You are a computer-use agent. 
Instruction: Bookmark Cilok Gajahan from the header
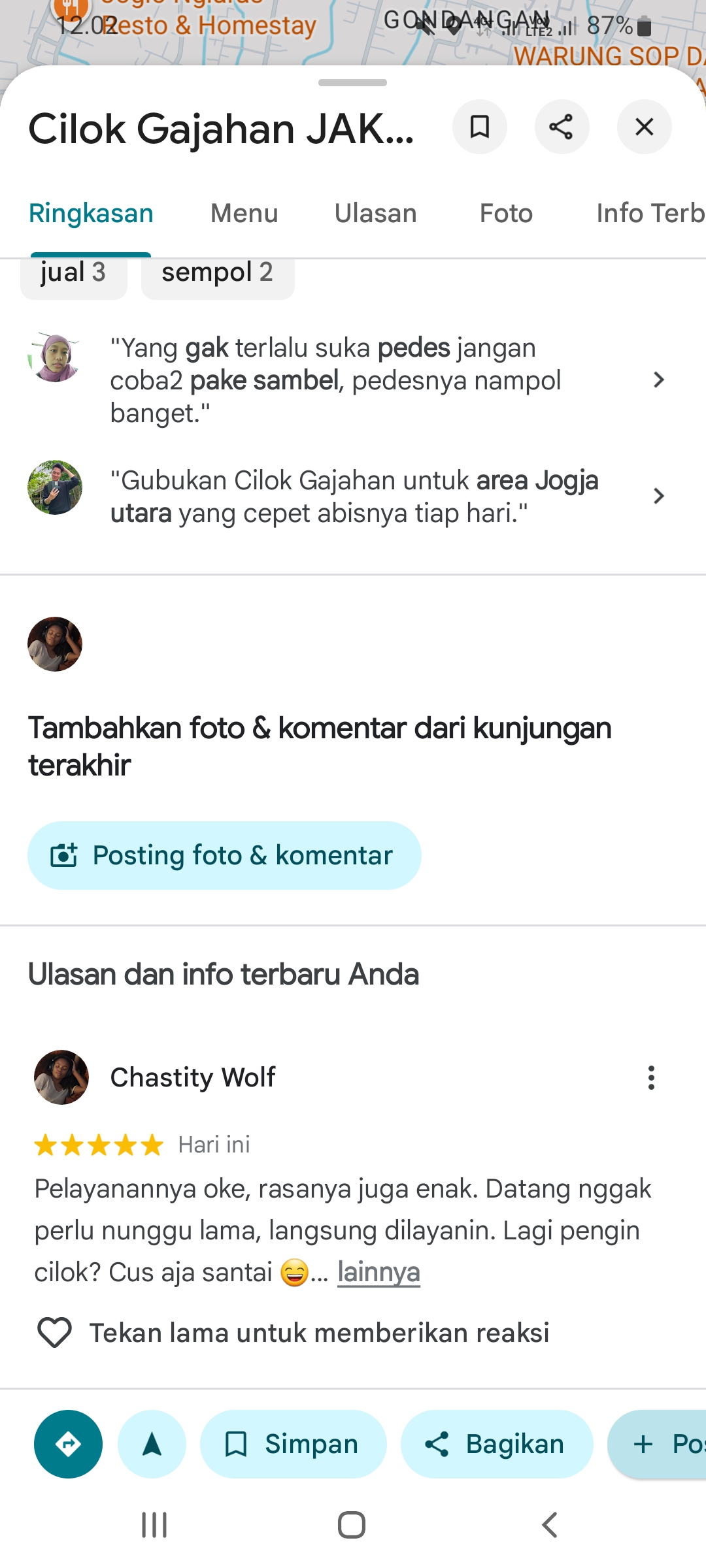coord(480,127)
